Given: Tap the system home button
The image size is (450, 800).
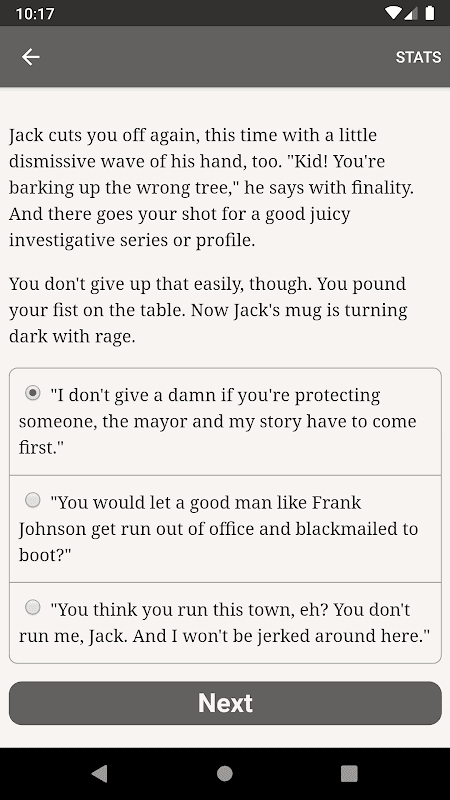Looking at the screenshot, I should [x=224, y=773].
